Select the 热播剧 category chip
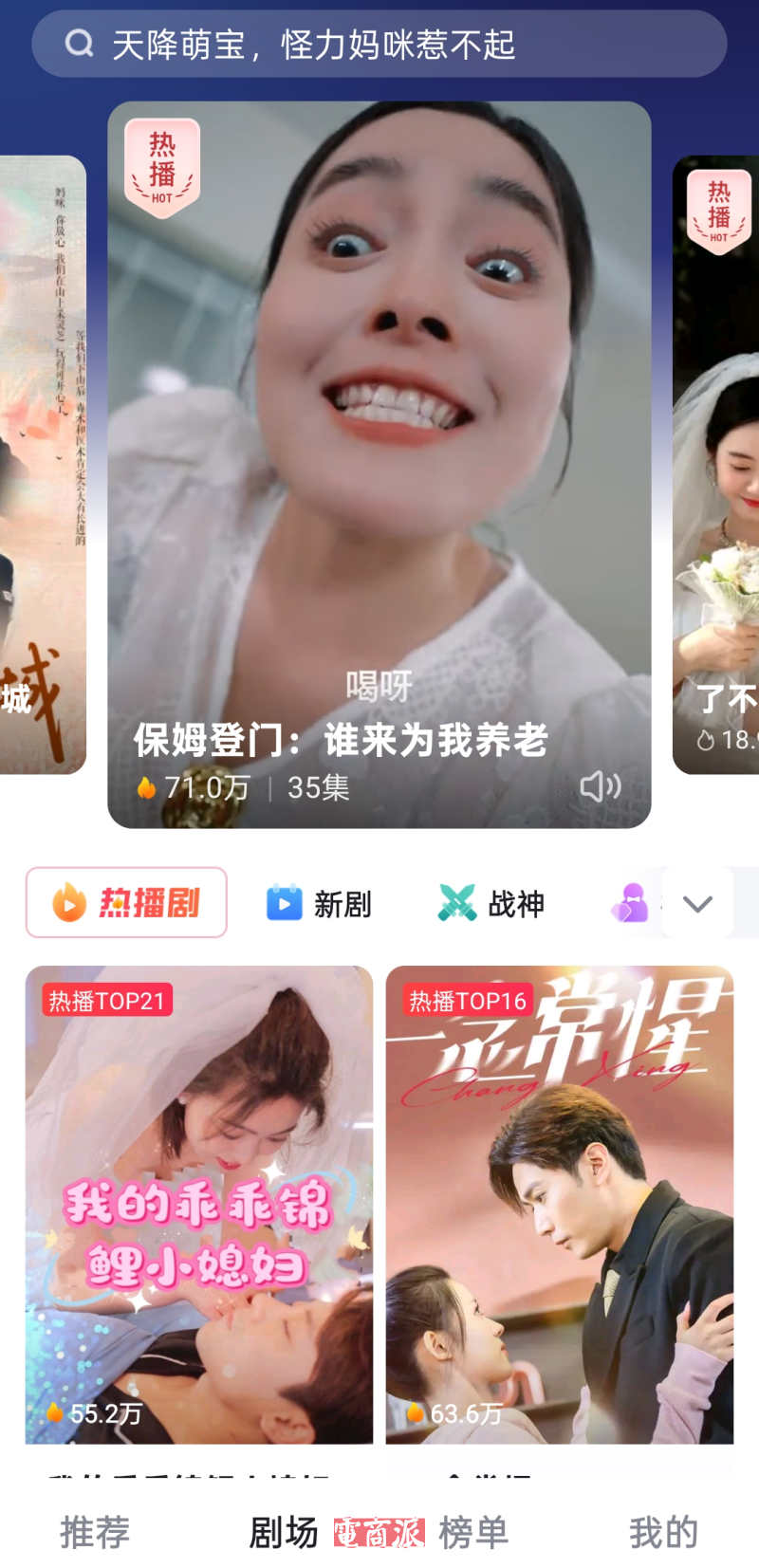759x1568 pixels. (126, 903)
